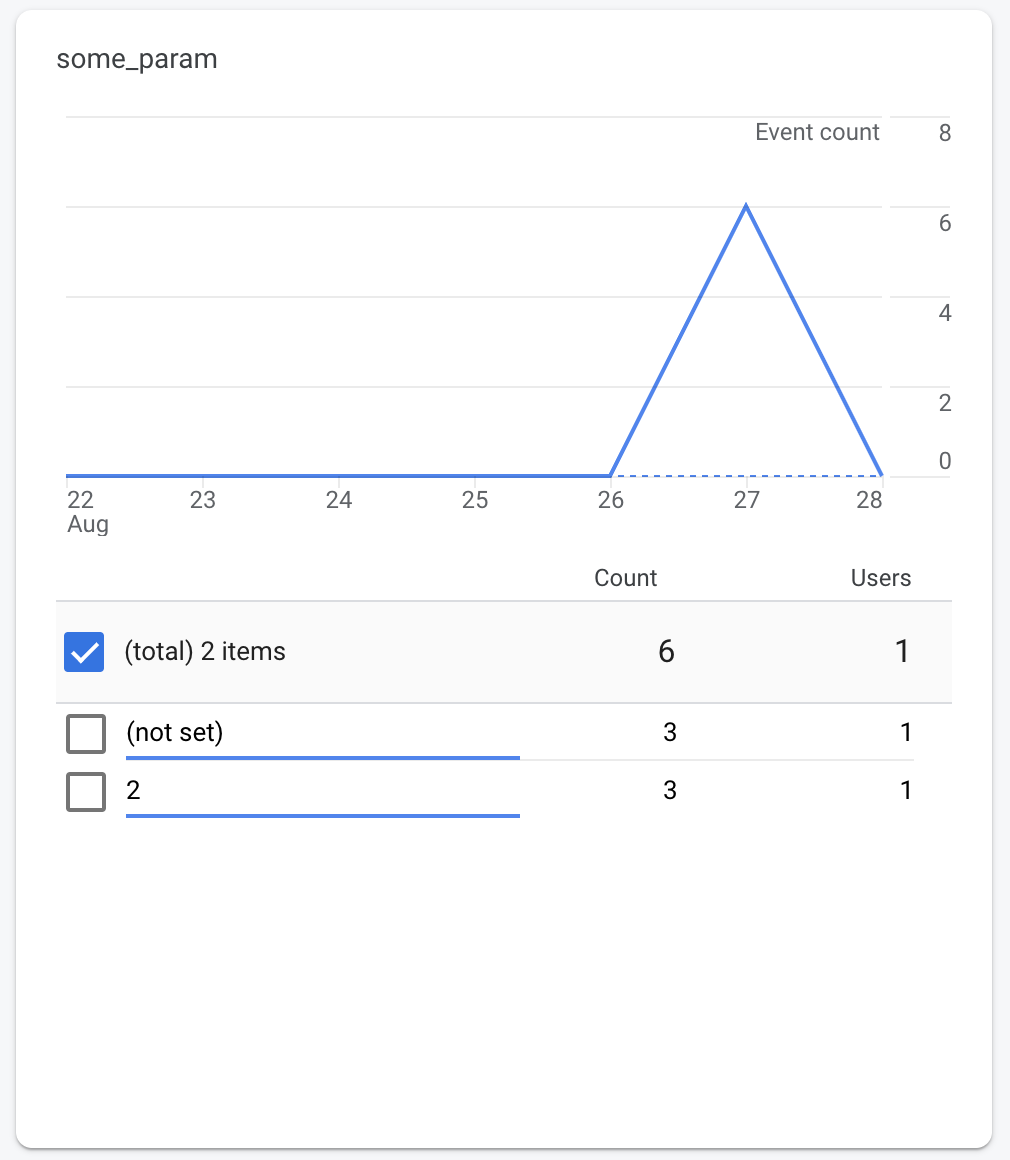Click the blue underline below (not set)
The width and height of the screenshot is (1010, 1160).
tap(322, 755)
